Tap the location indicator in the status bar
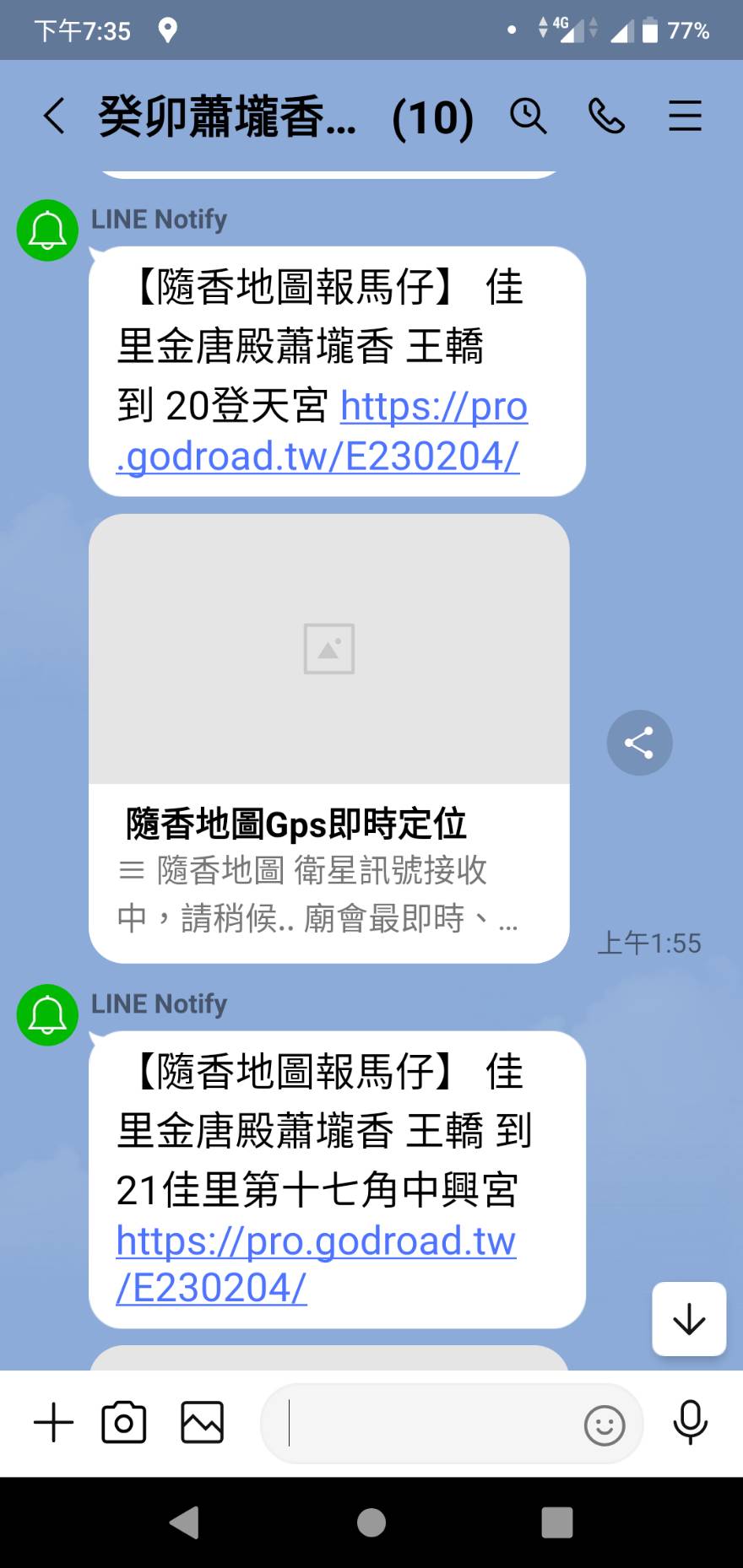The image size is (743, 1568). point(168,30)
